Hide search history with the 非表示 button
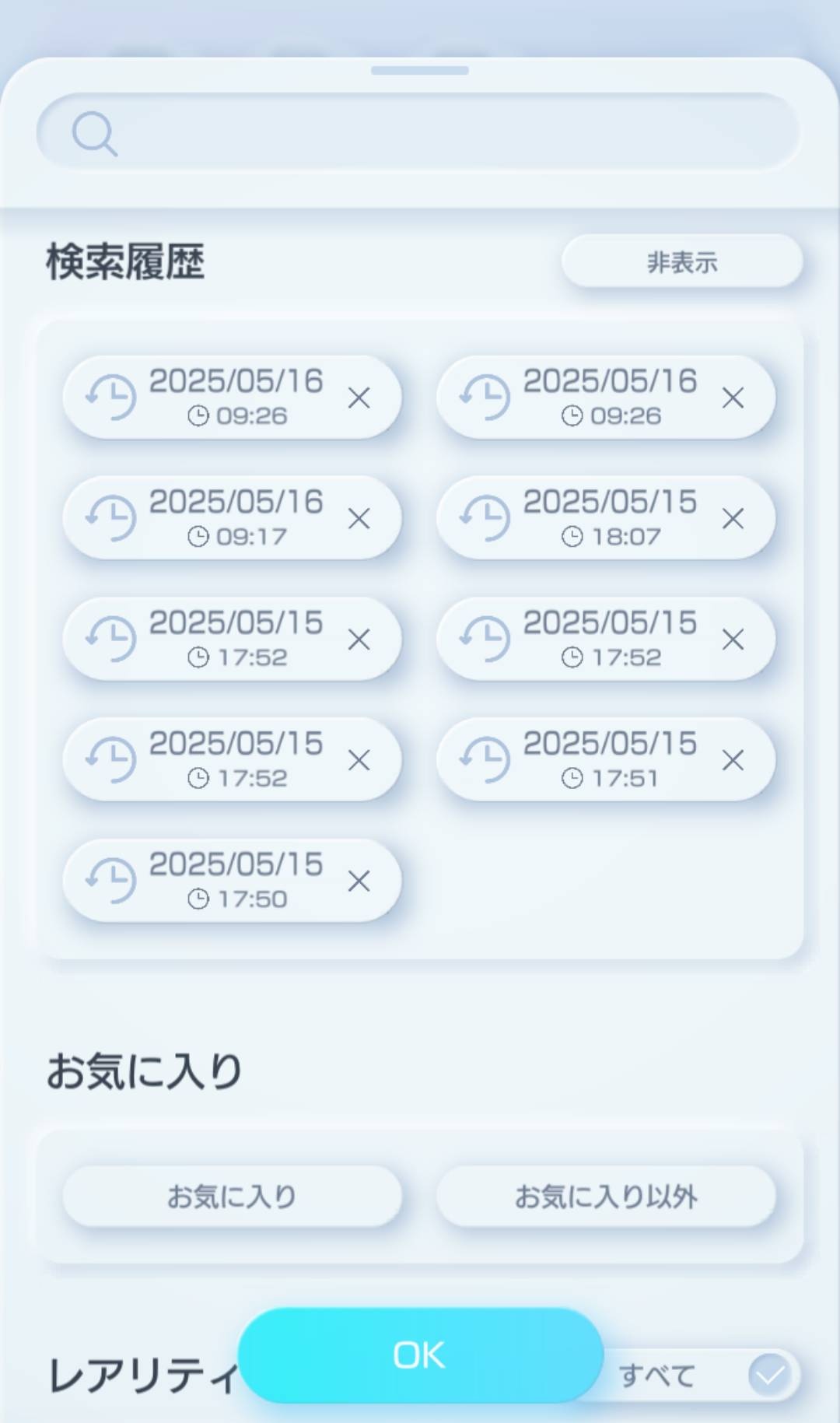840x1423 pixels. [682, 262]
